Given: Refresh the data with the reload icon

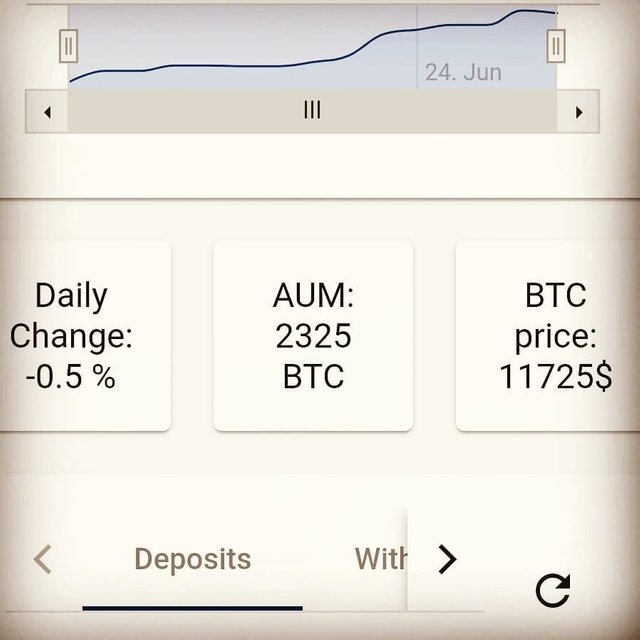Looking at the screenshot, I should click(552, 590).
